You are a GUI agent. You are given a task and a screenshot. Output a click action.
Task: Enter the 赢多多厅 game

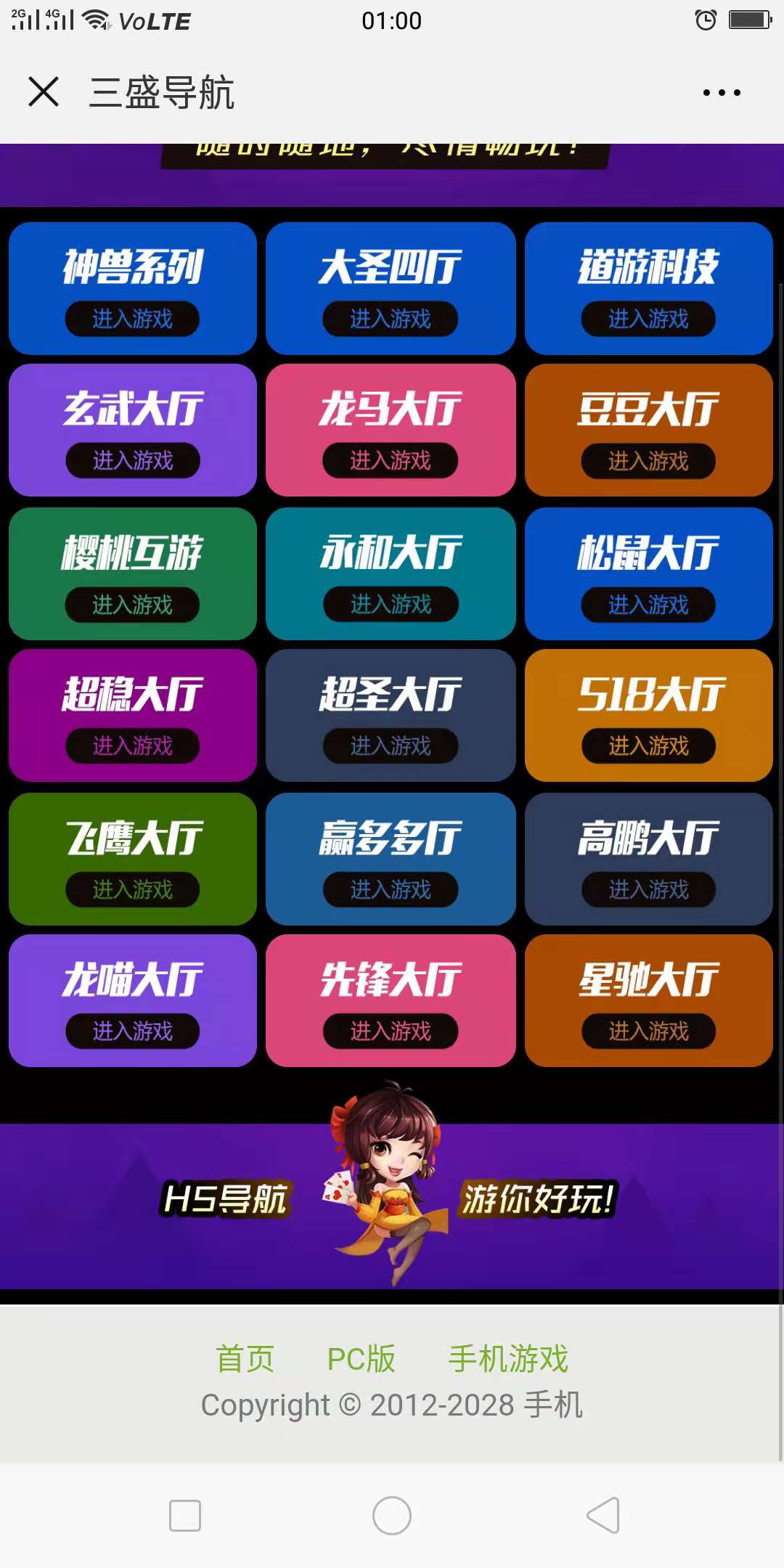pos(391,889)
